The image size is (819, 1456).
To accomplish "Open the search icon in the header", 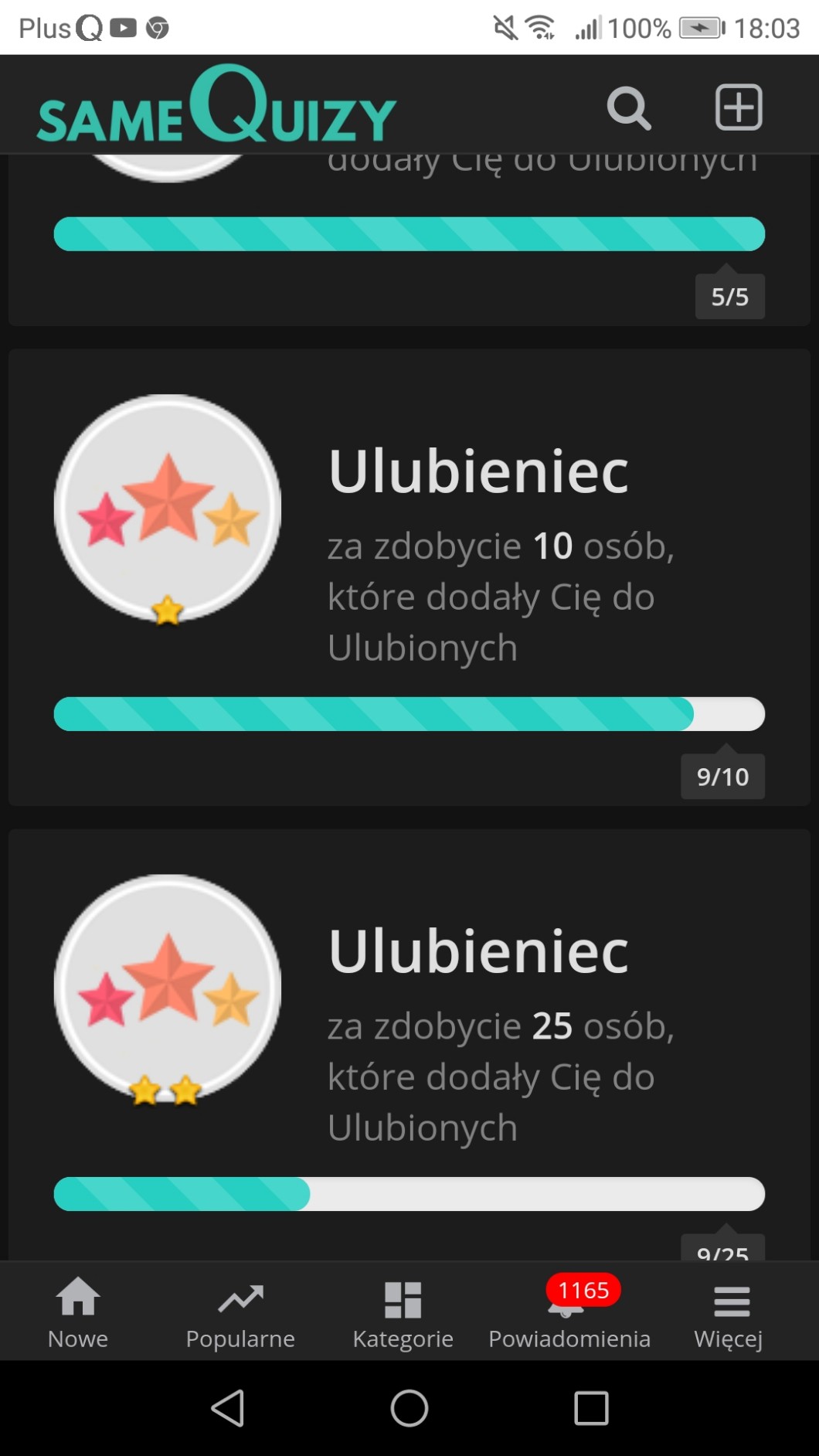I will (628, 107).
